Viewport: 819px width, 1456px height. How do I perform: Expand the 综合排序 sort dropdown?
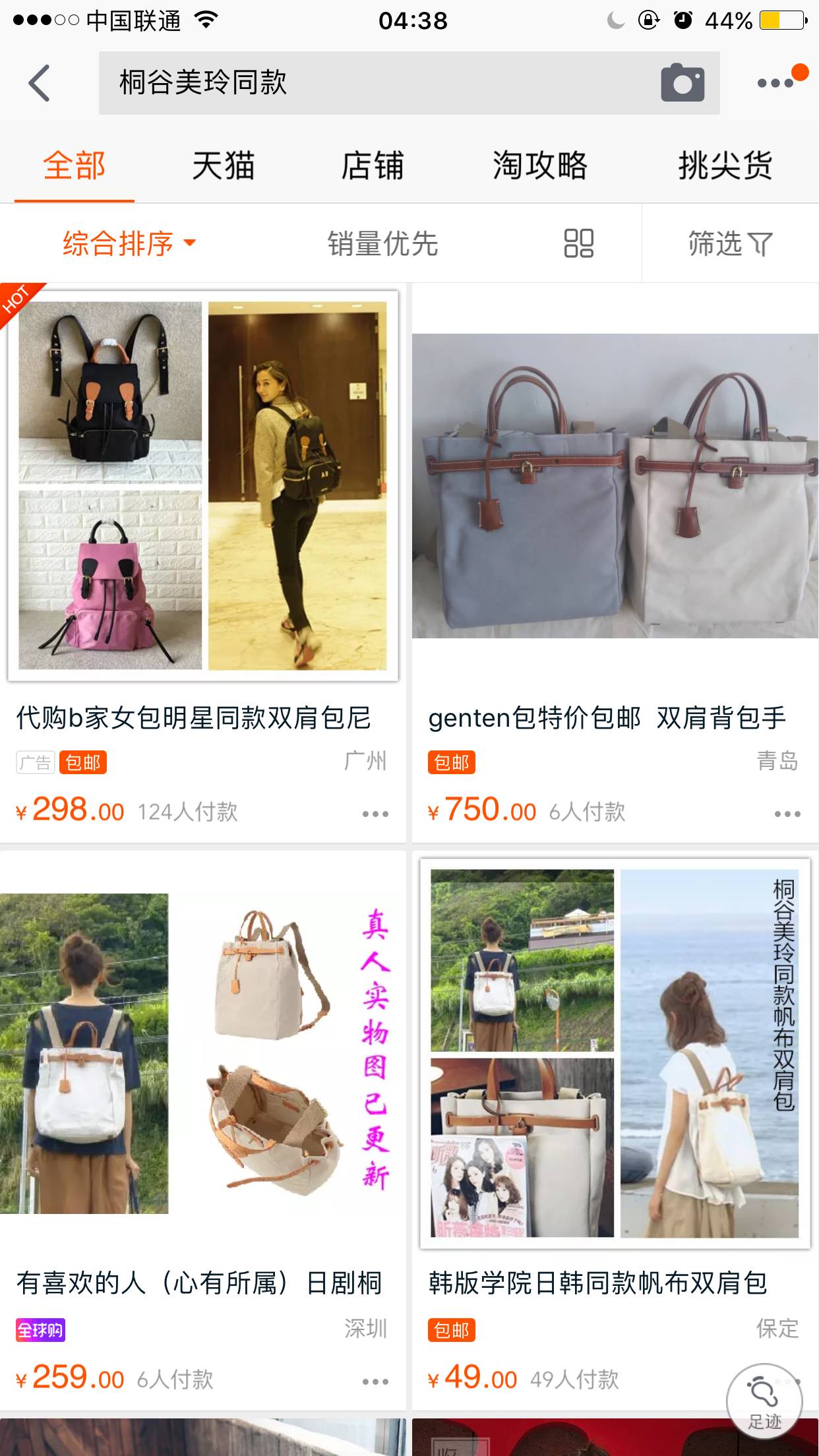129,243
